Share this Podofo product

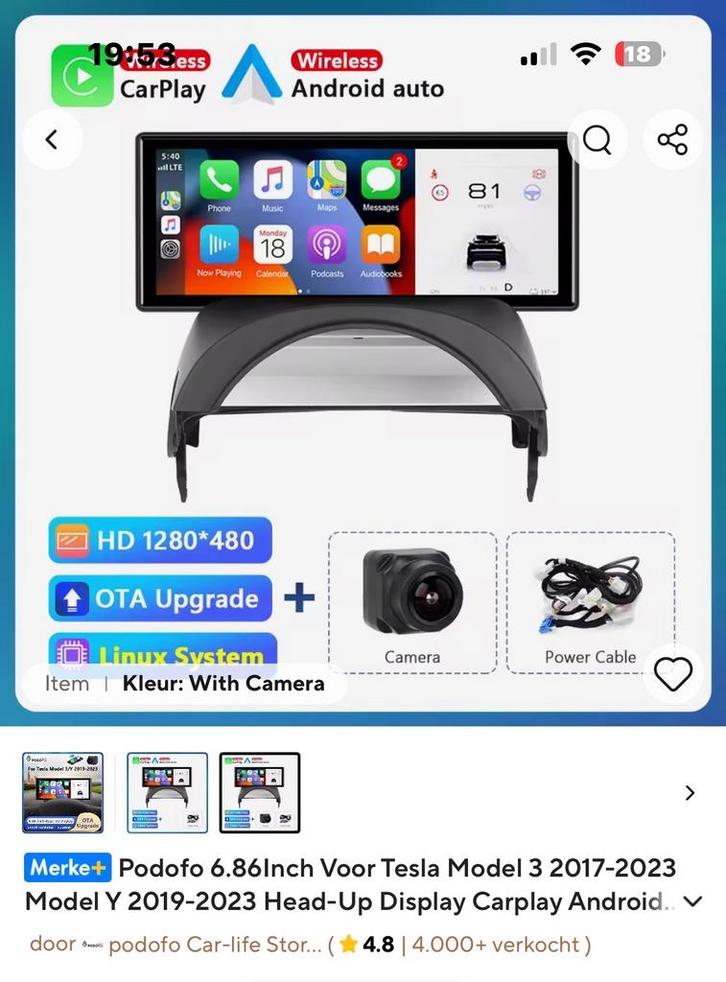click(x=672, y=140)
